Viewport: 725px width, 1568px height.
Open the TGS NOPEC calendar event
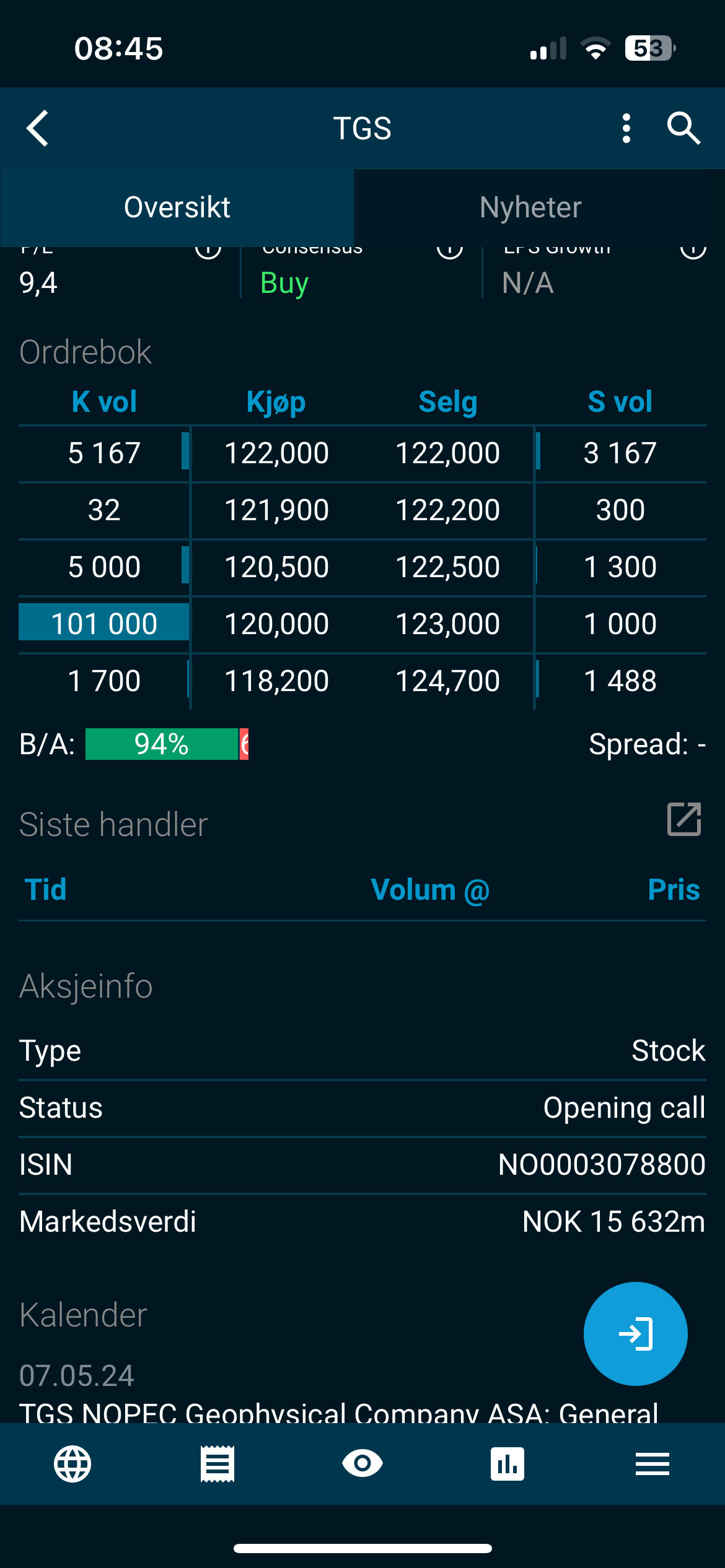coord(339,1413)
